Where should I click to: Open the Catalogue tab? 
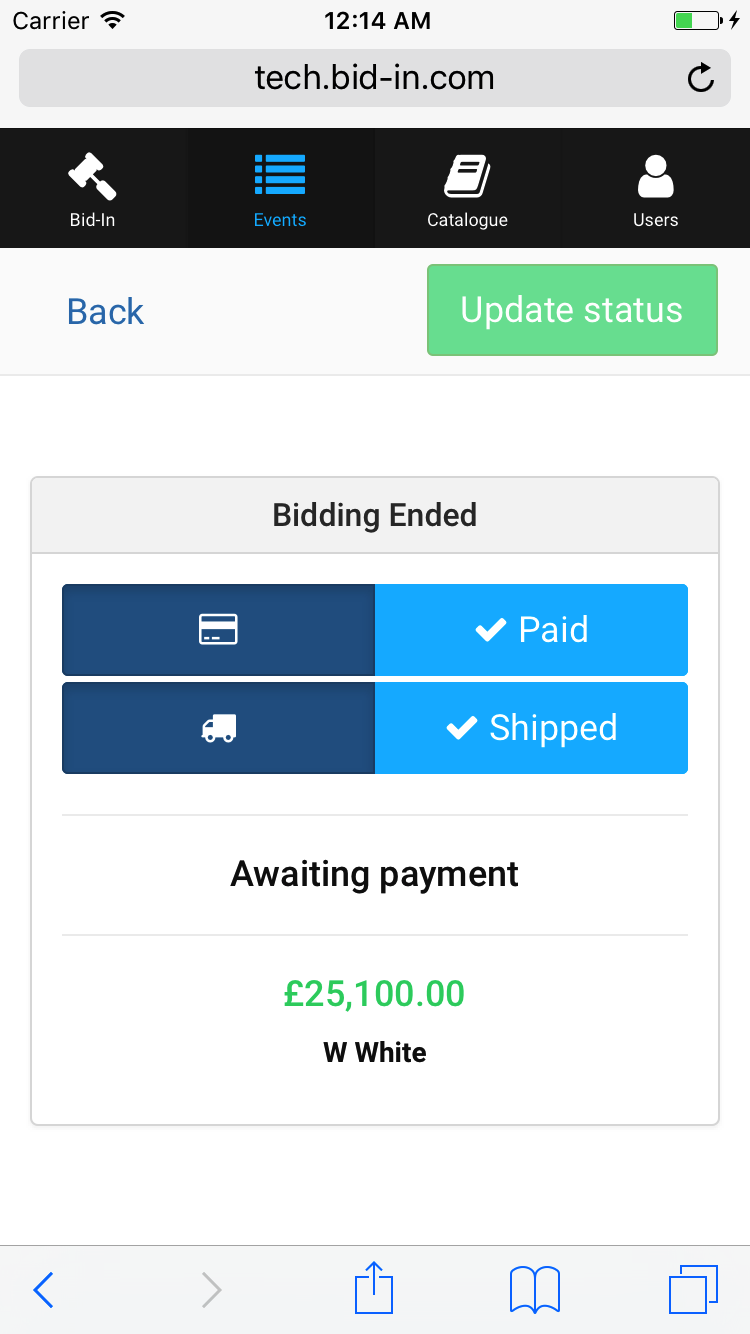pos(467,188)
